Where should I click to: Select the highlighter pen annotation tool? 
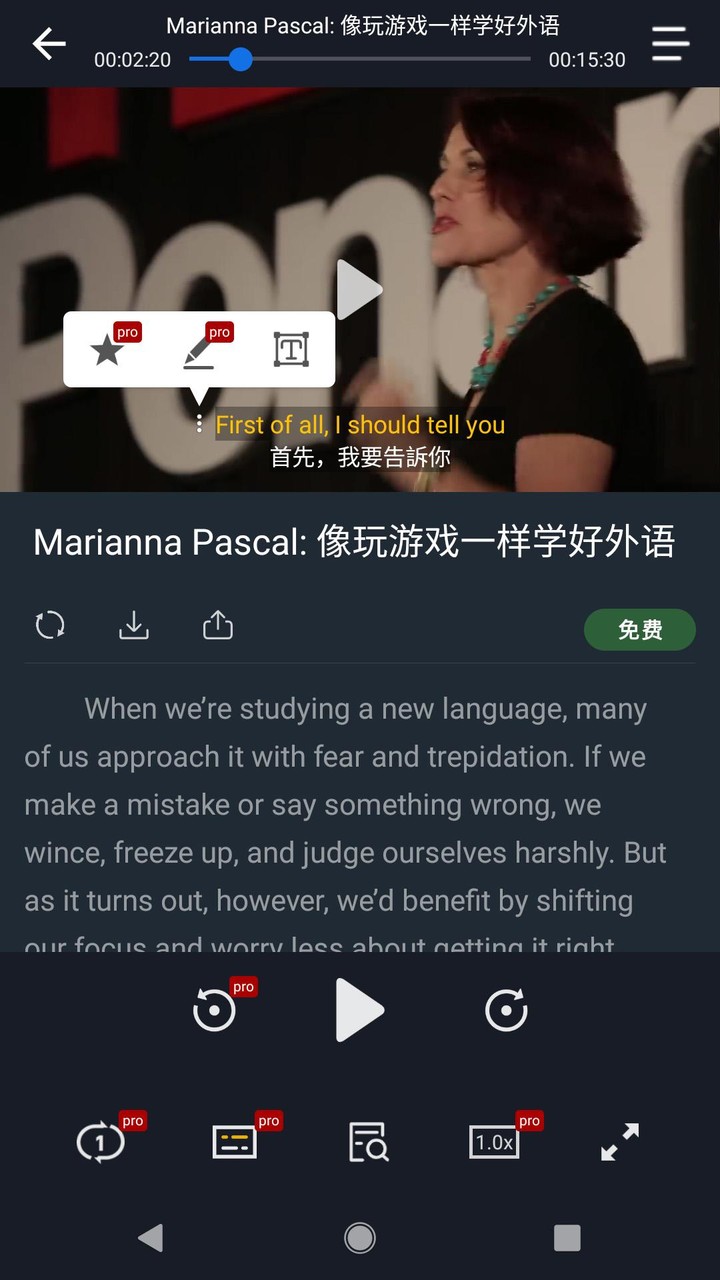coord(199,349)
